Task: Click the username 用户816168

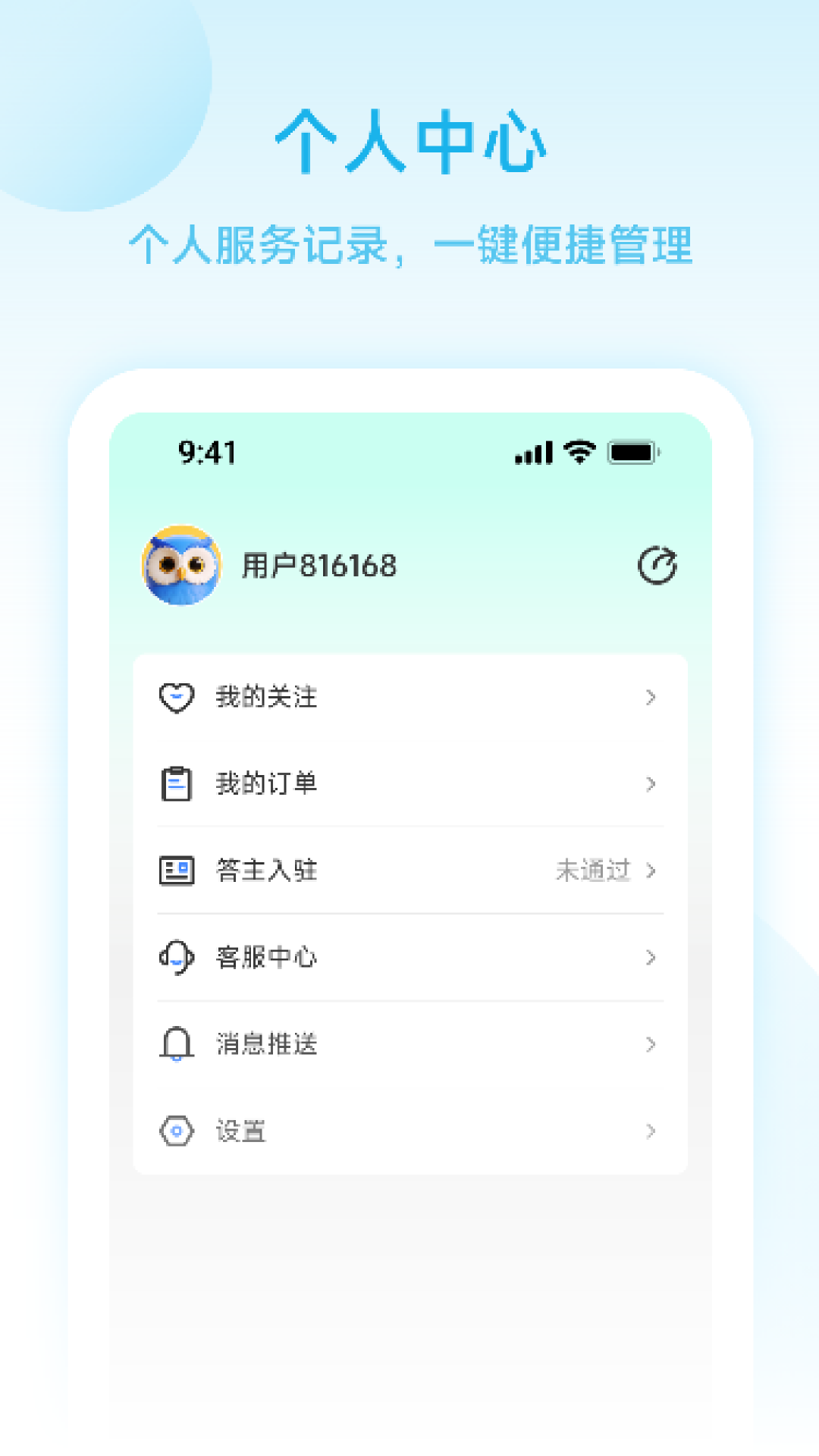Action: (318, 564)
